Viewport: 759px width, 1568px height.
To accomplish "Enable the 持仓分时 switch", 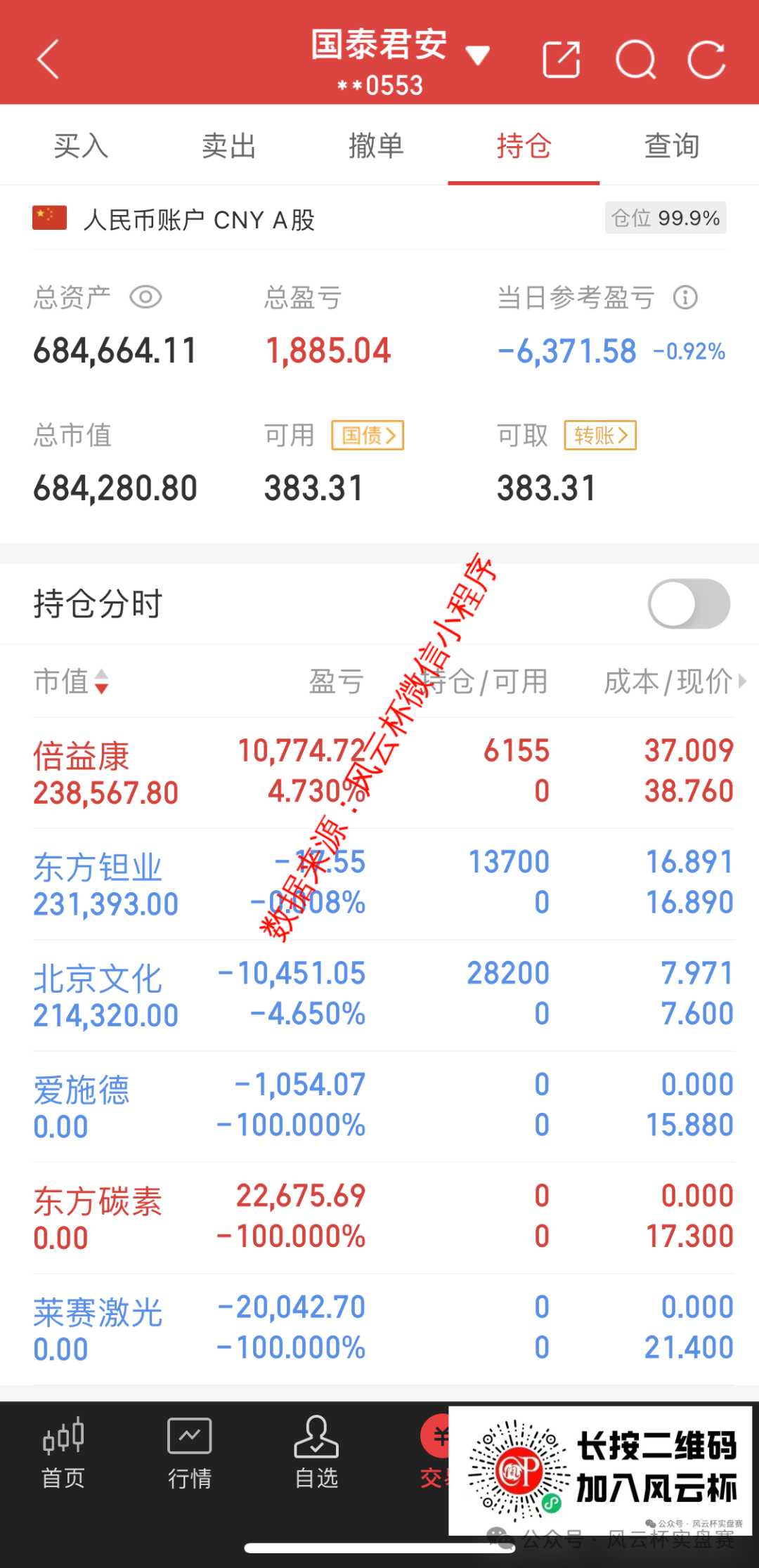I will pos(689,604).
